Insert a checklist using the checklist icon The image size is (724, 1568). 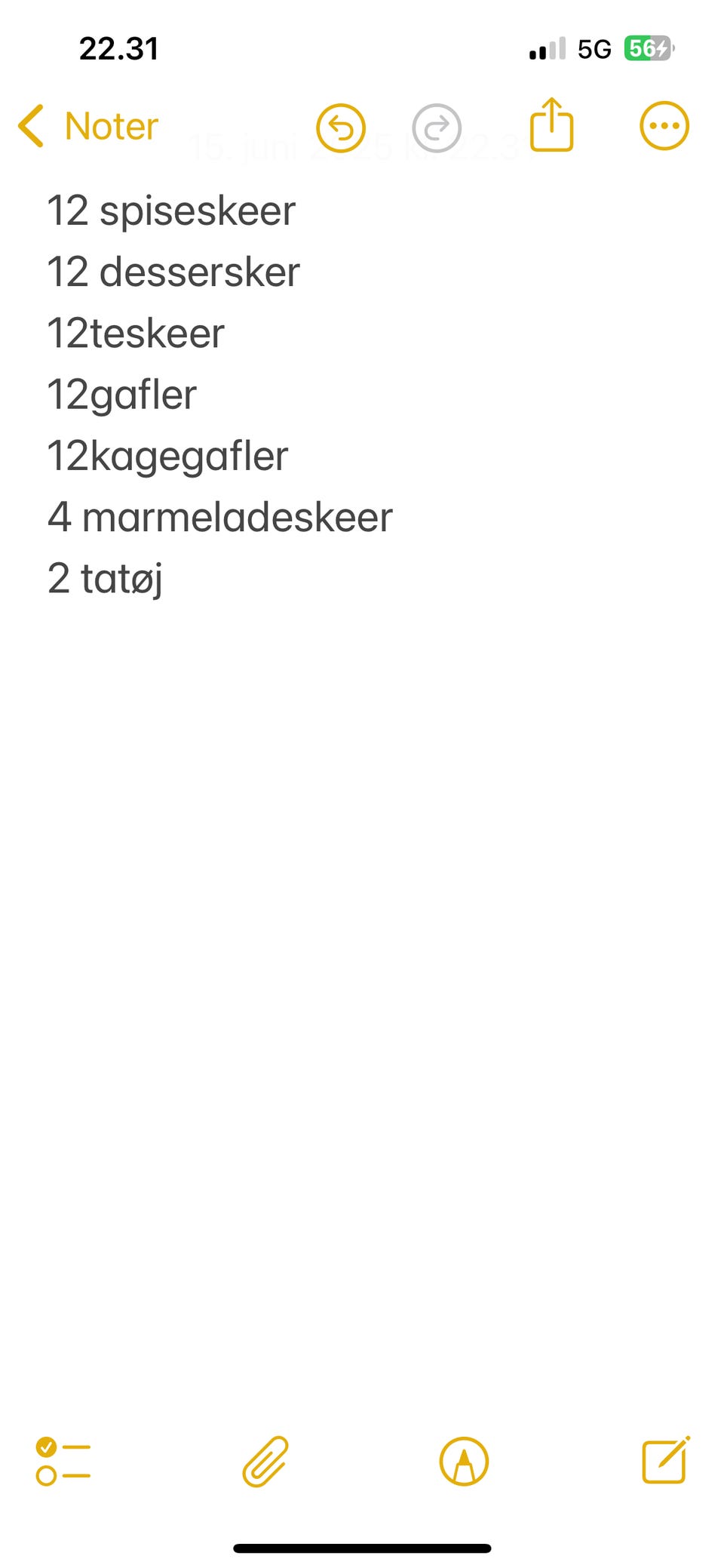(x=63, y=1462)
